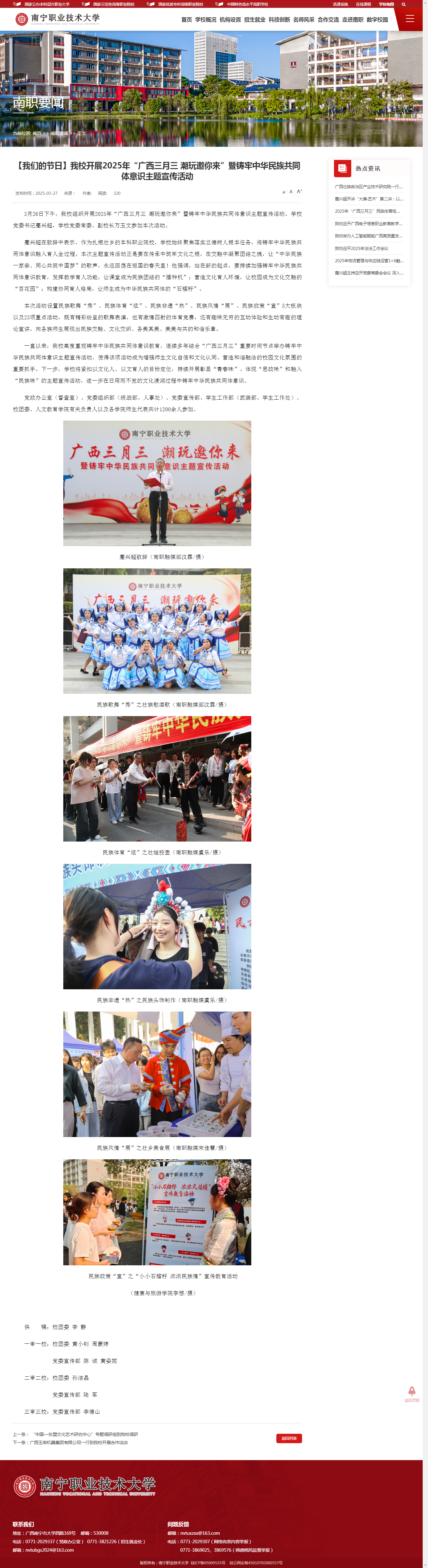Open next article about 广西玉柴机器集团
Image resolution: width=428 pixels, height=1568 pixels.
tap(78, 1442)
